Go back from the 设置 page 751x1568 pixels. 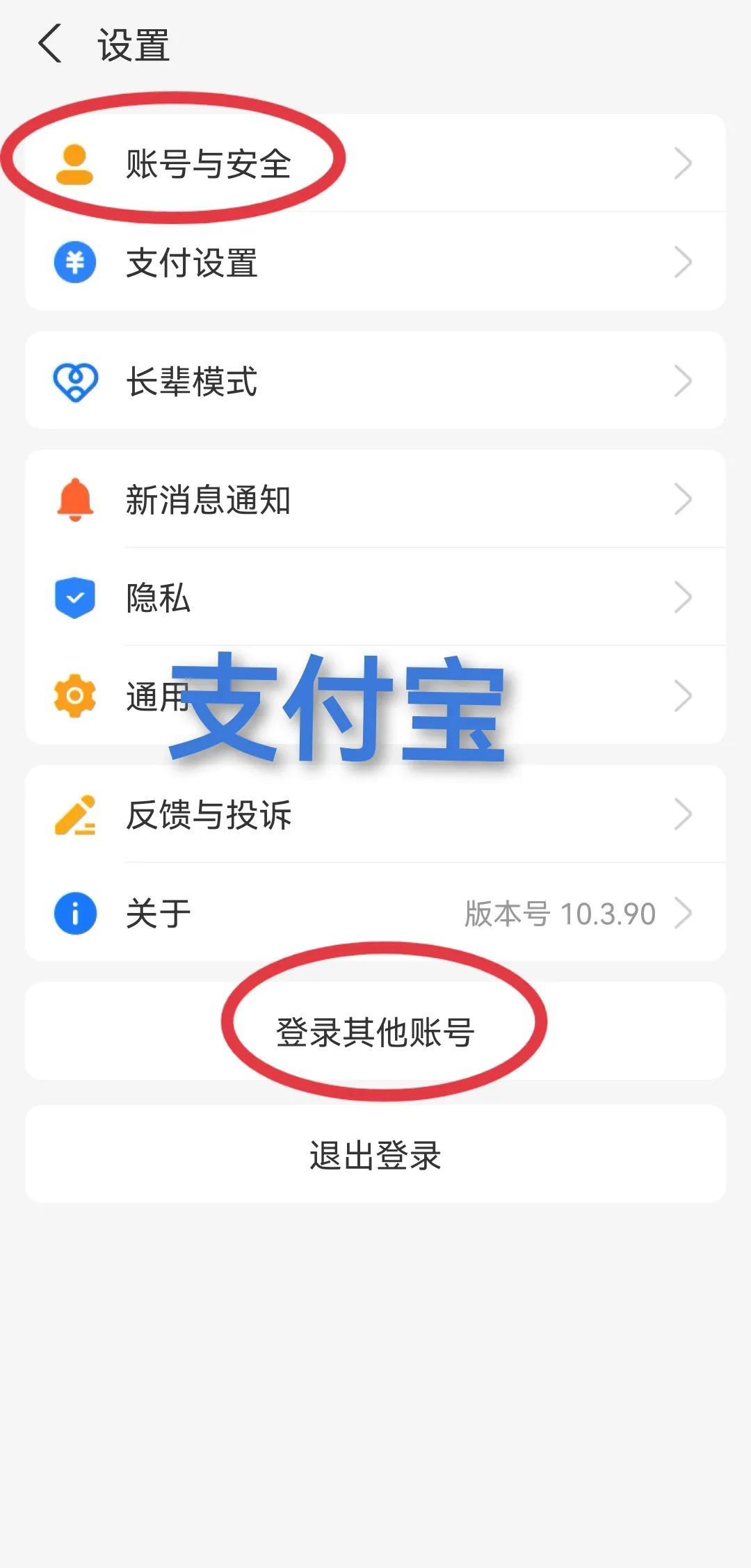[50, 44]
